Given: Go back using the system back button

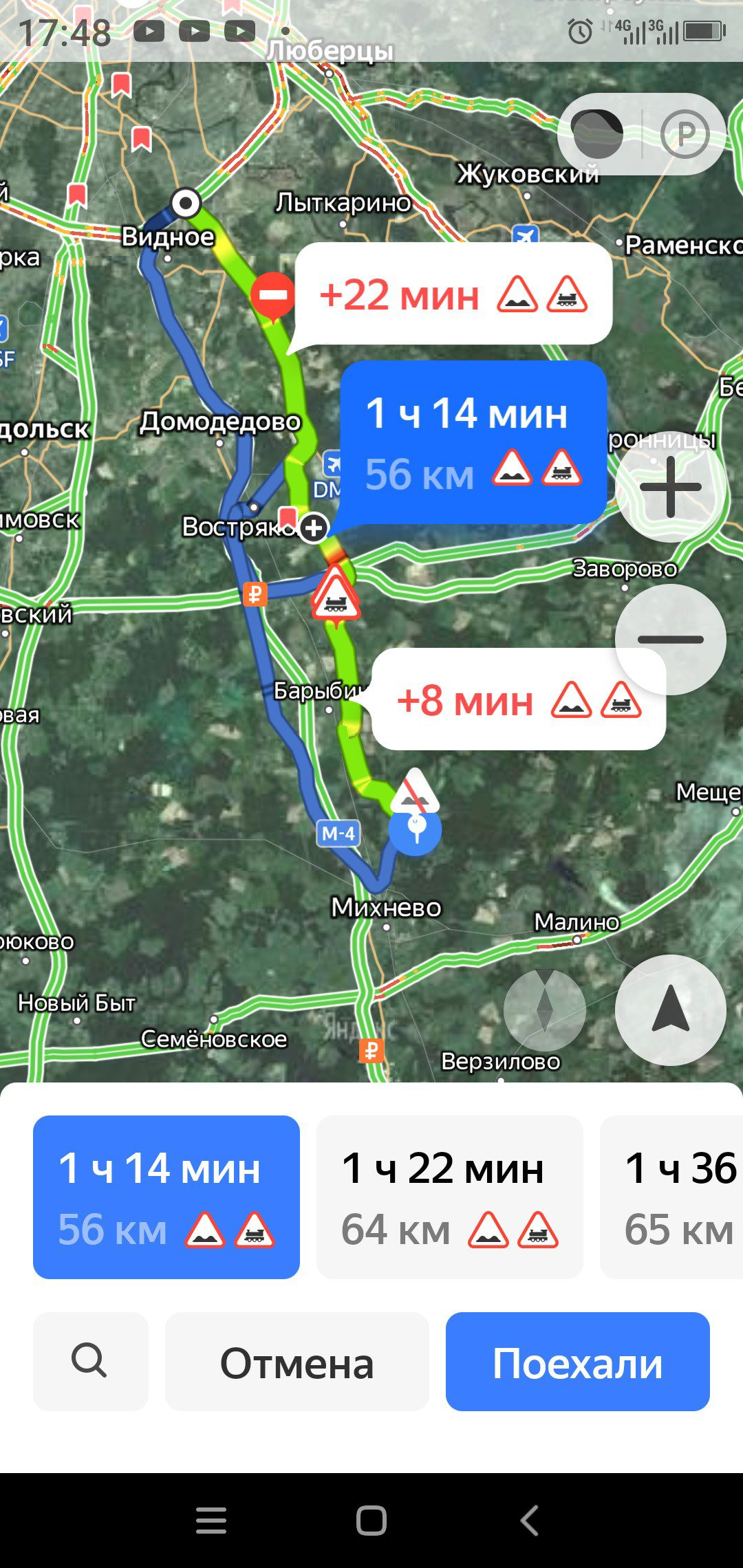Looking at the screenshot, I should 529,1520.
